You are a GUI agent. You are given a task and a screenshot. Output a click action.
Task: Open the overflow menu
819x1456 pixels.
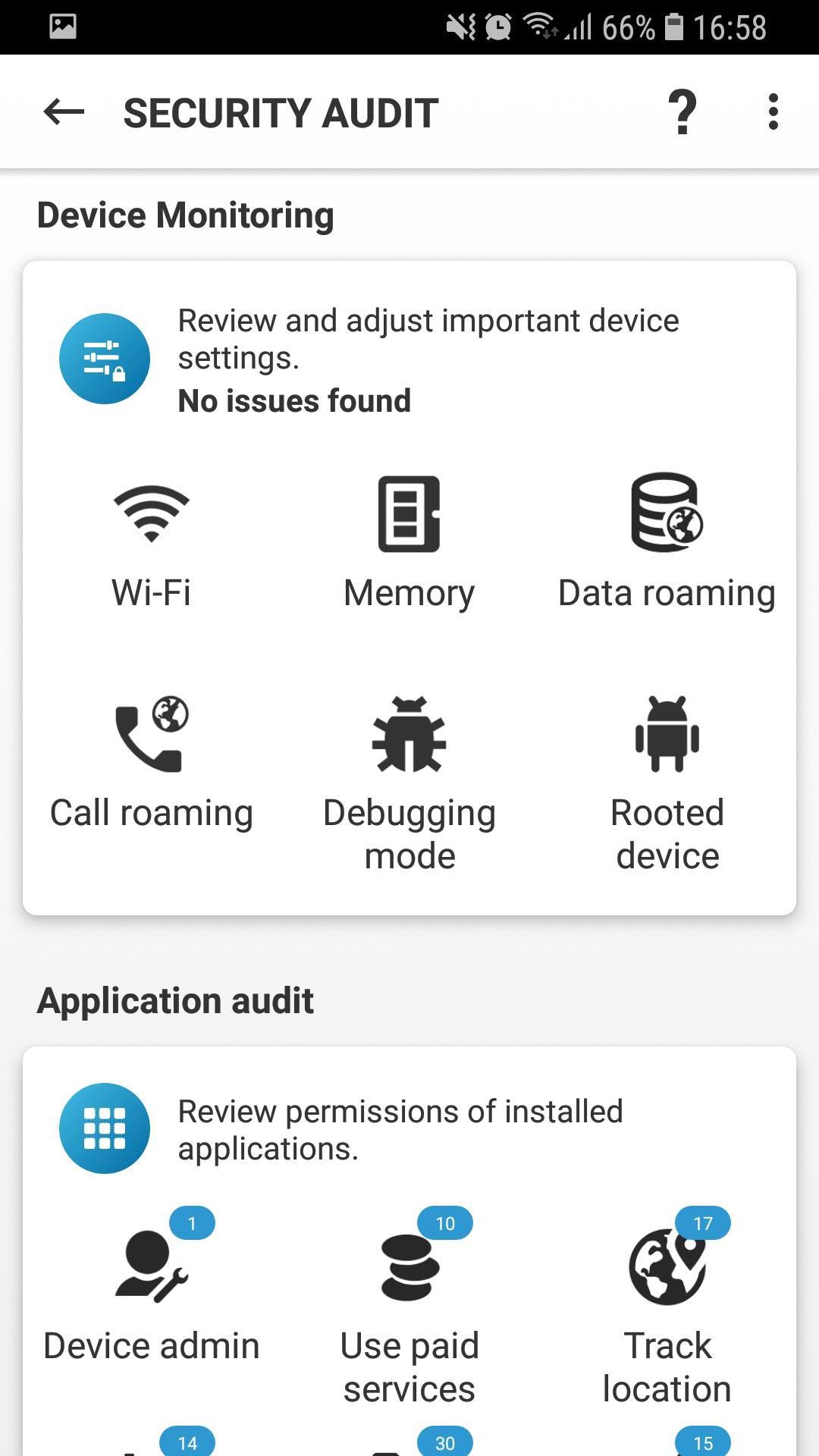773,112
